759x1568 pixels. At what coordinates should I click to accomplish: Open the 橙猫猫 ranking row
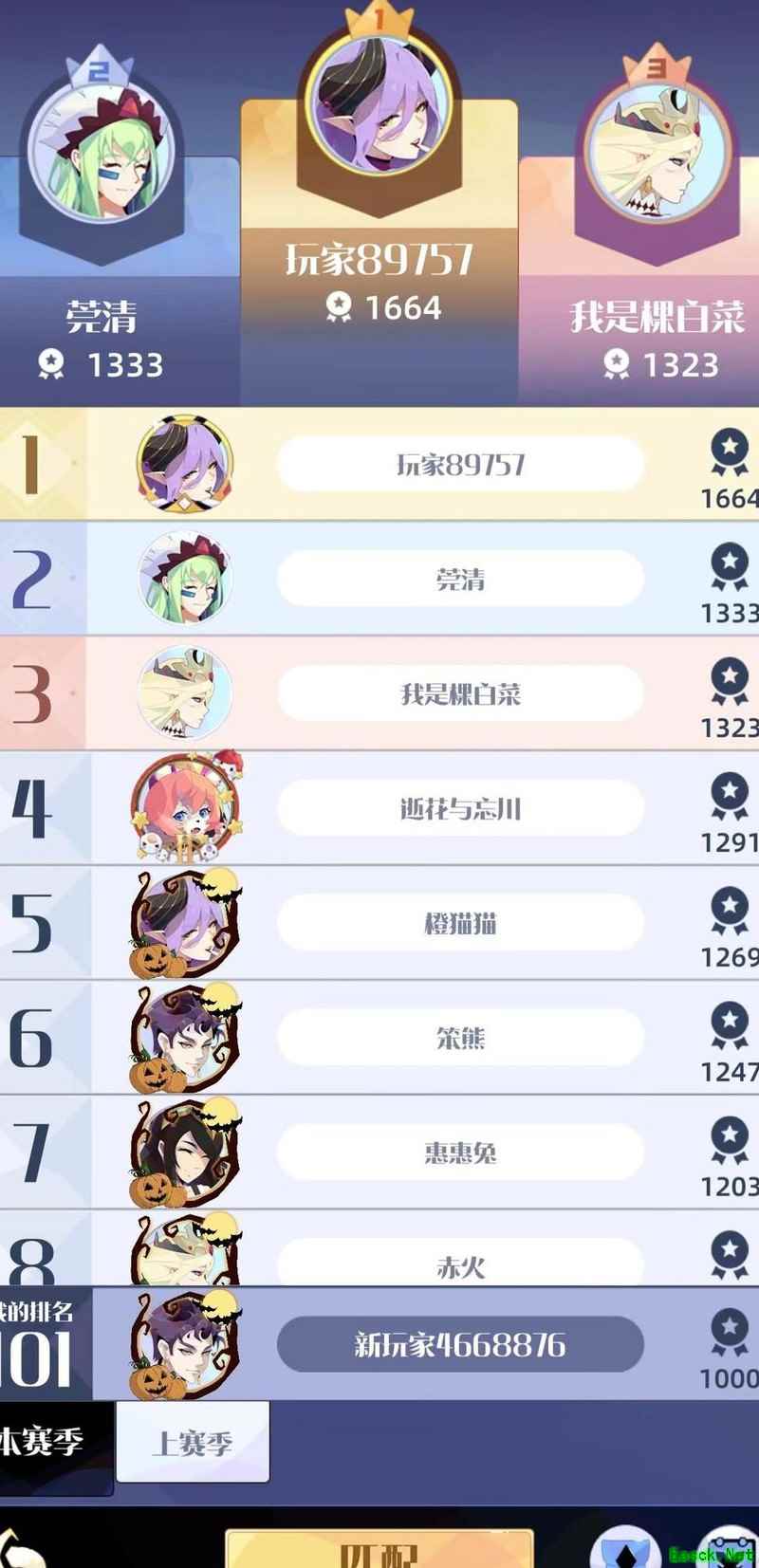460,923
